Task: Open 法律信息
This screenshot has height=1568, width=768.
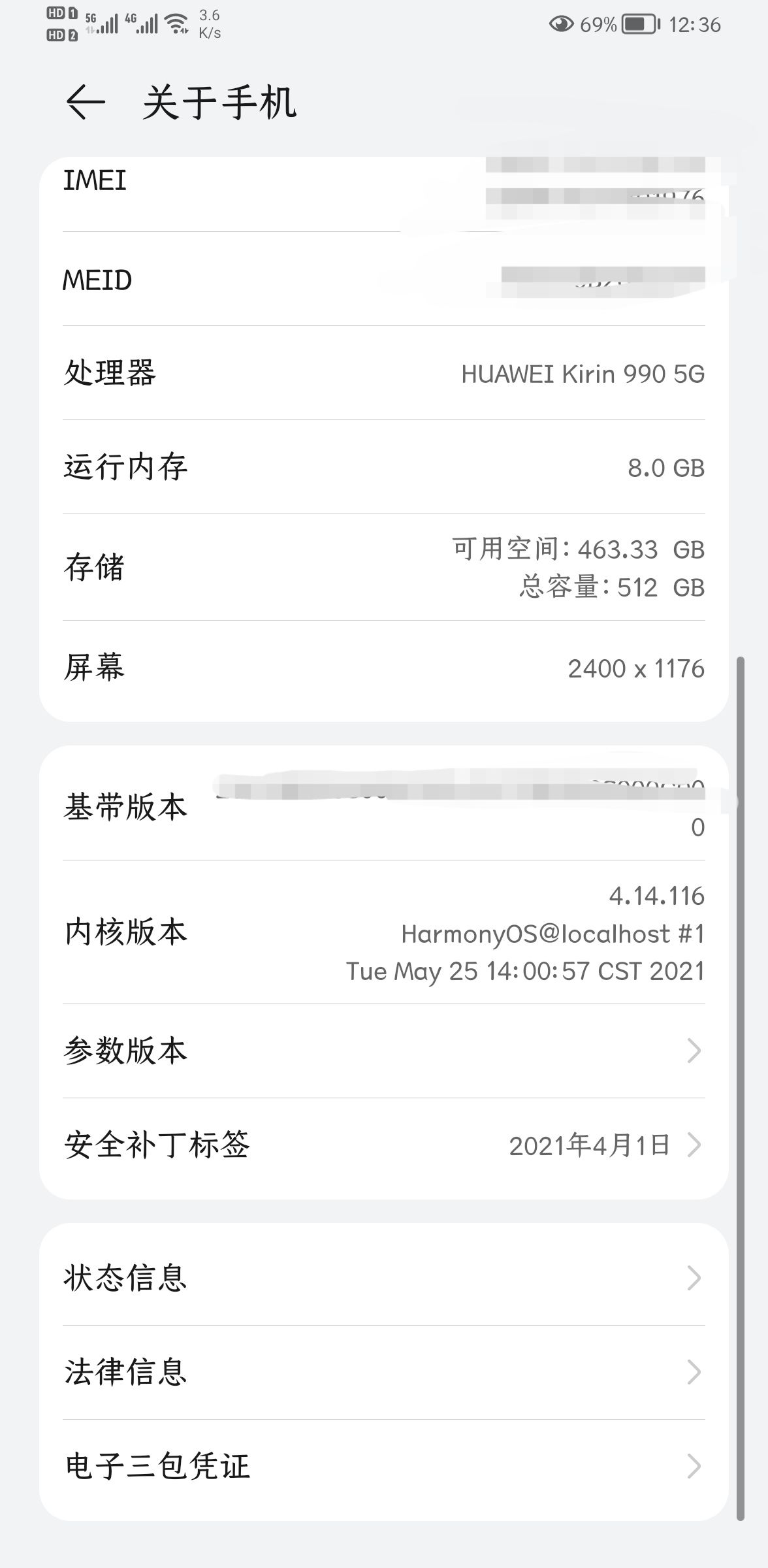Action: (383, 1372)
